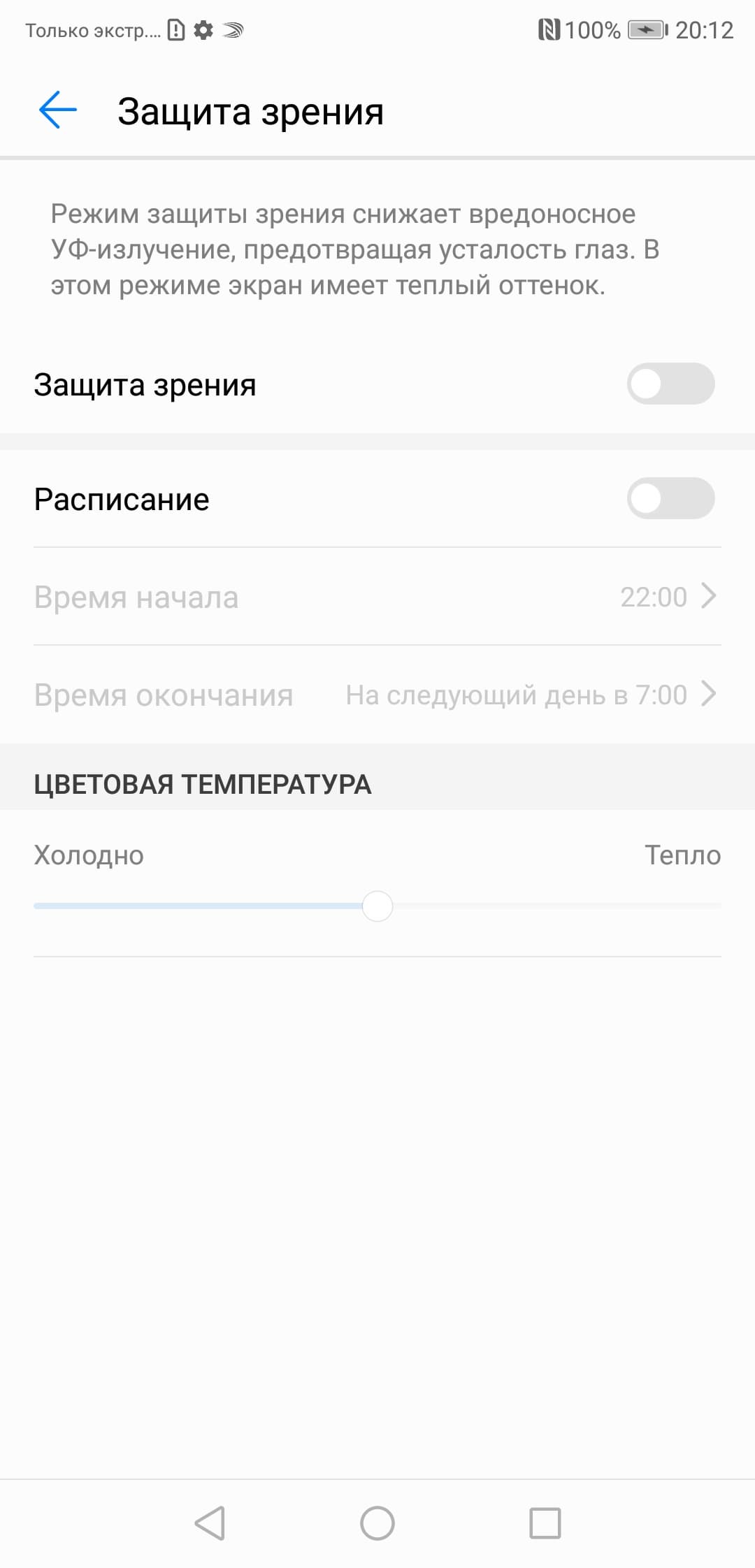755x1568 pixels.
Task: Go back from Защита зрения screen
Action: pyautogui.click(x=57, y=110)
